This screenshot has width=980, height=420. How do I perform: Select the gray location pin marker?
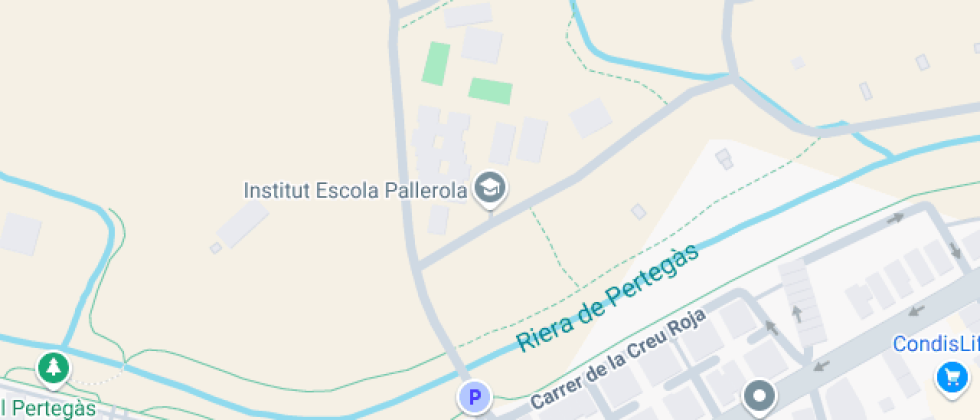(759, 396)
